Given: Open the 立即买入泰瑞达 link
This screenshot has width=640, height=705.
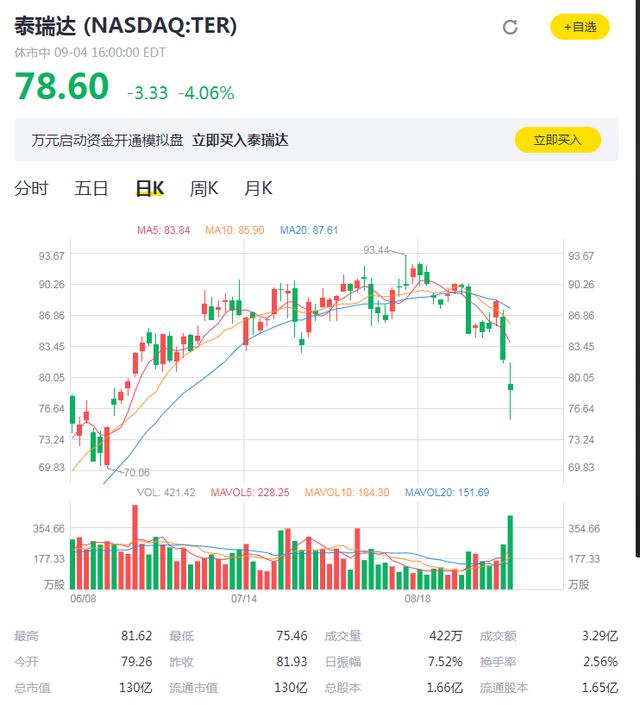Looking at the screenshot, I should coord(240,140).
